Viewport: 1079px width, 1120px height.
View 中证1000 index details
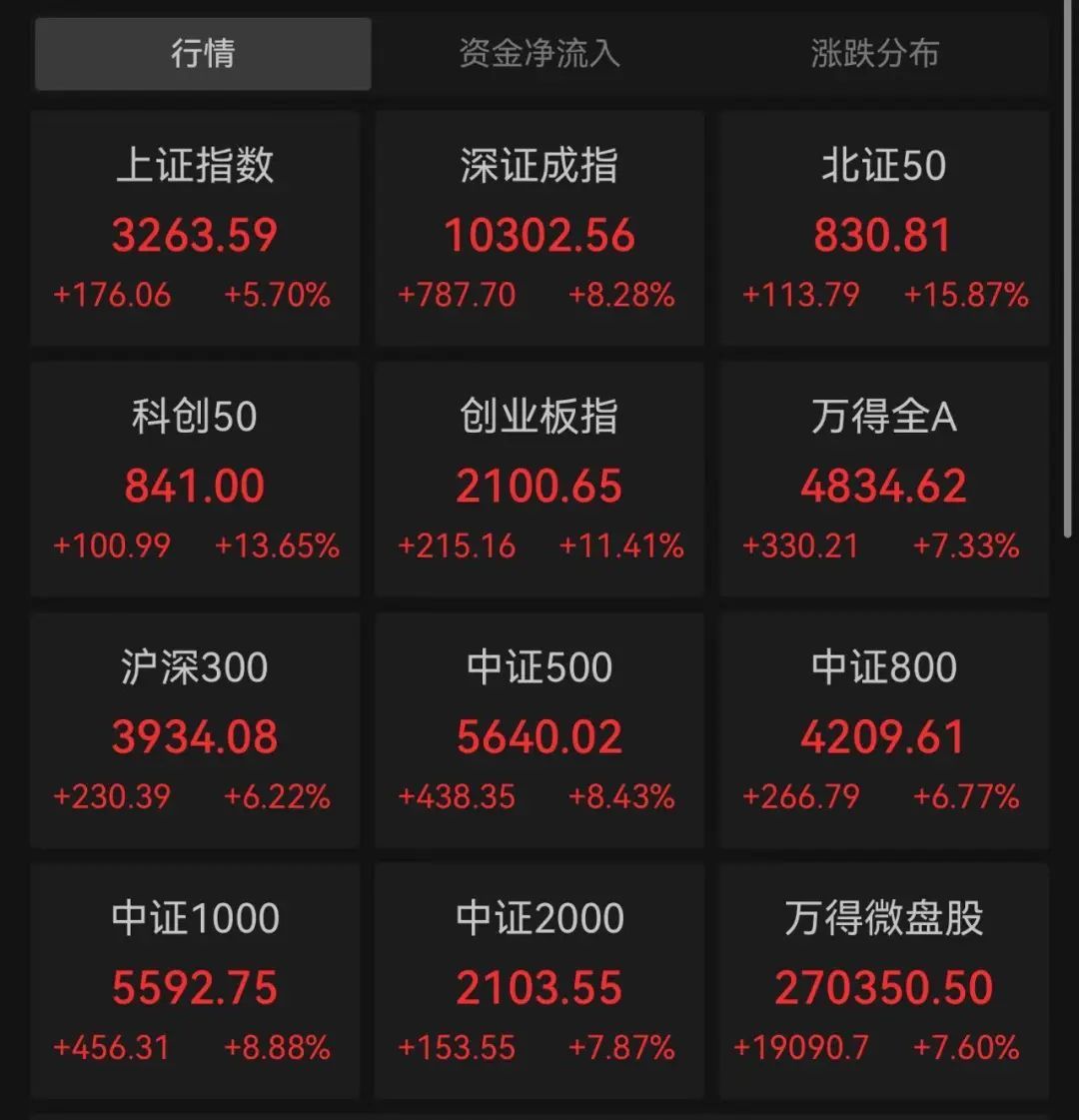point(195,981)
